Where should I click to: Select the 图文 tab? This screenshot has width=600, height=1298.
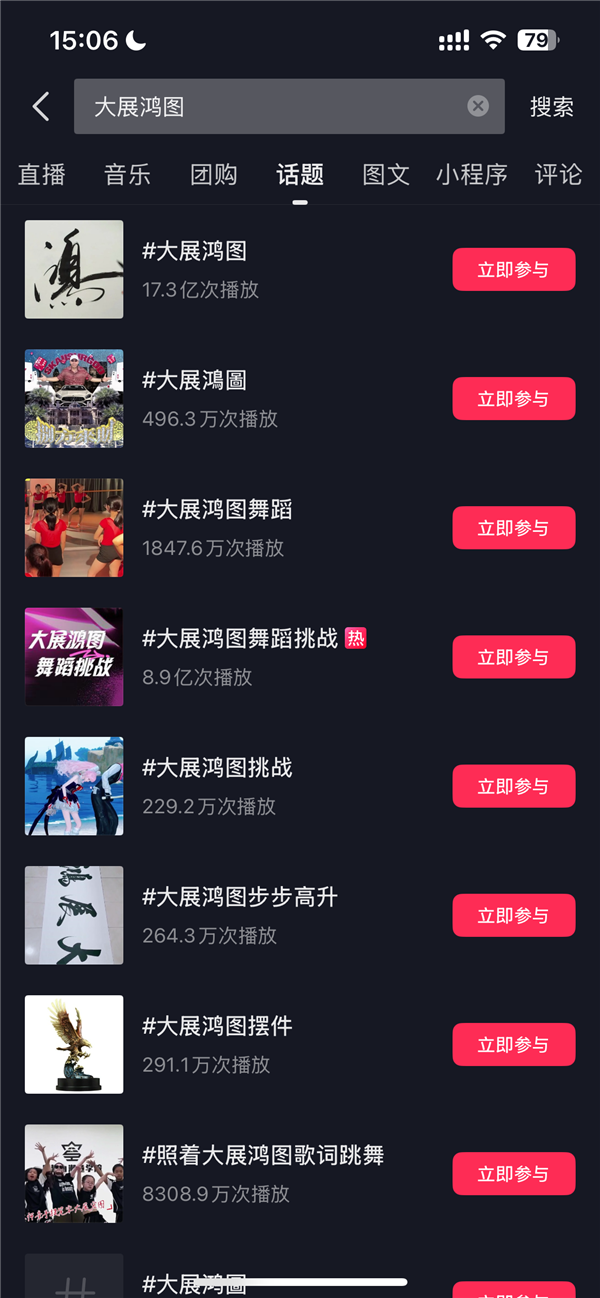pyautogui.click(x=386, y=174)
